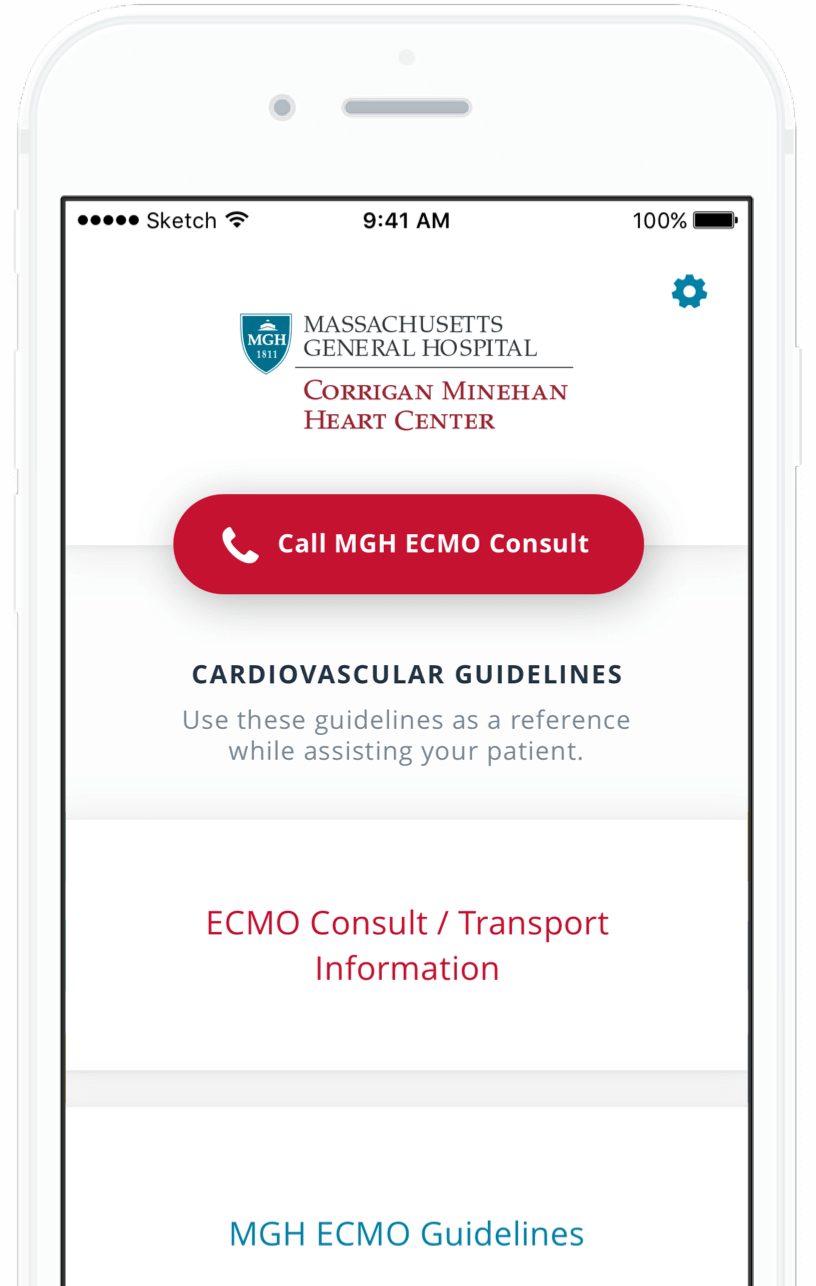View MGH ECMO Guidelines
Image resolution: width=816 pixels, height=1286 pixels.
pos(406,1233)
